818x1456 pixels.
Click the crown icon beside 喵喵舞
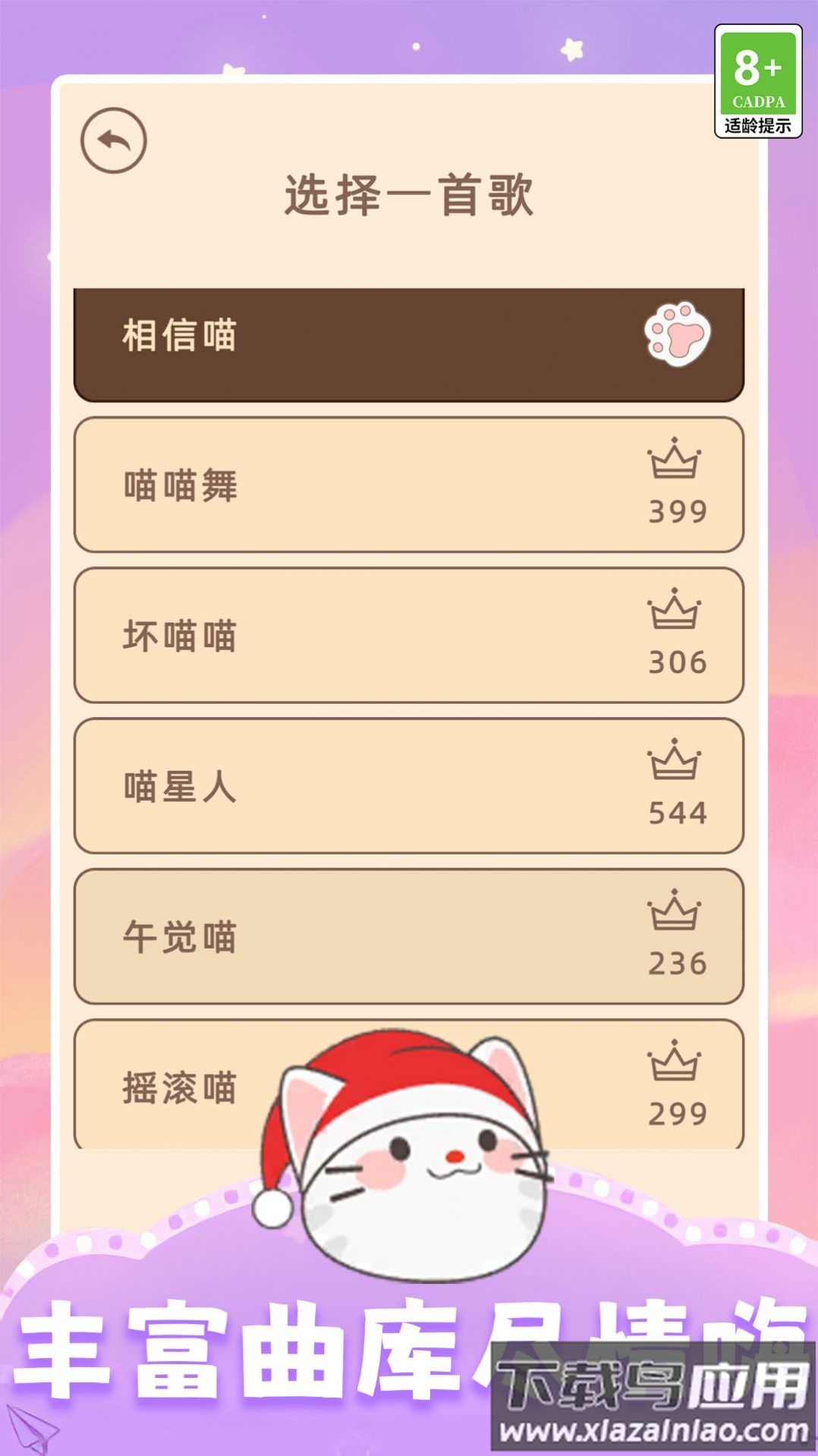click(673, 455)
